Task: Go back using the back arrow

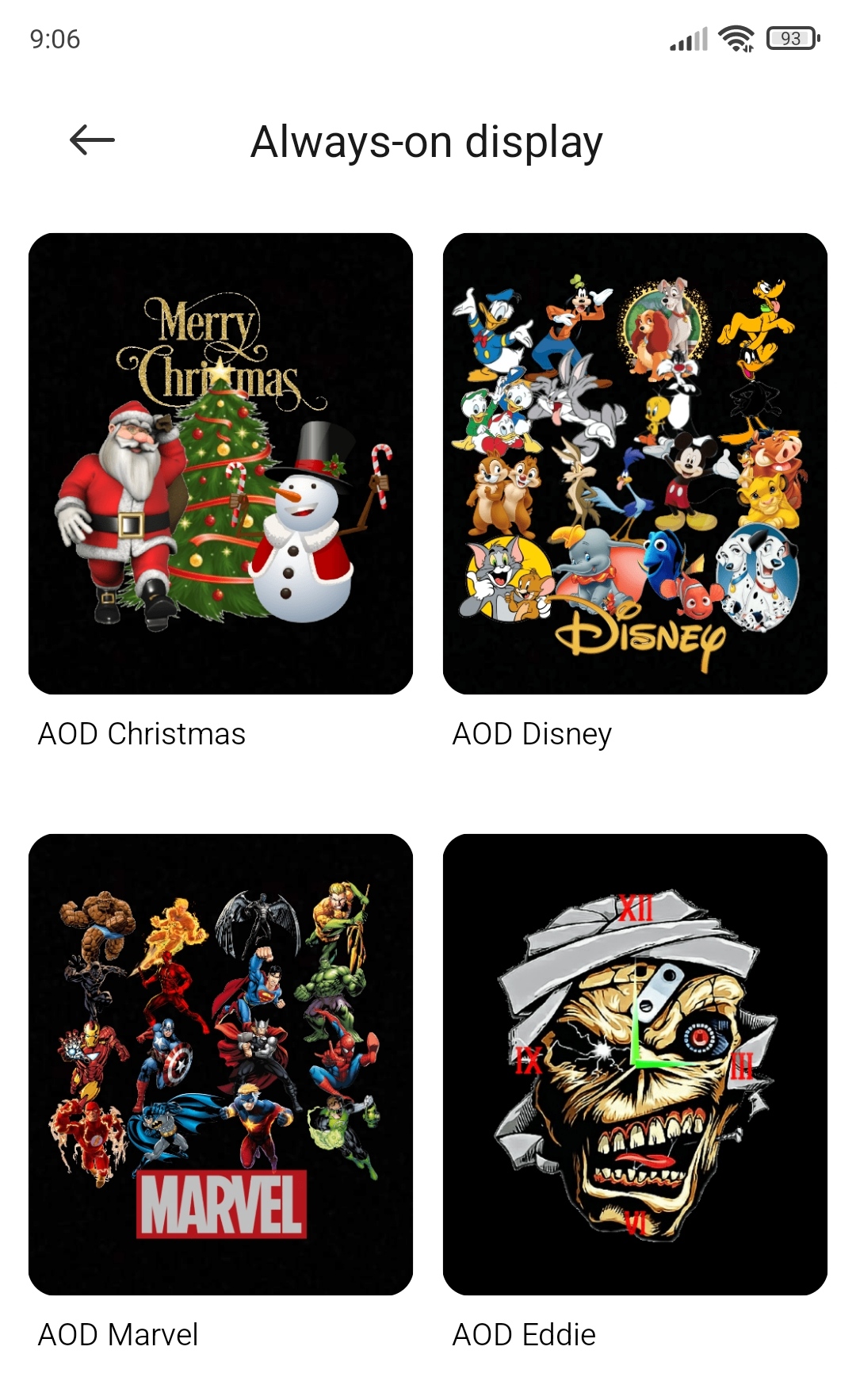Action: click(92, 140)
